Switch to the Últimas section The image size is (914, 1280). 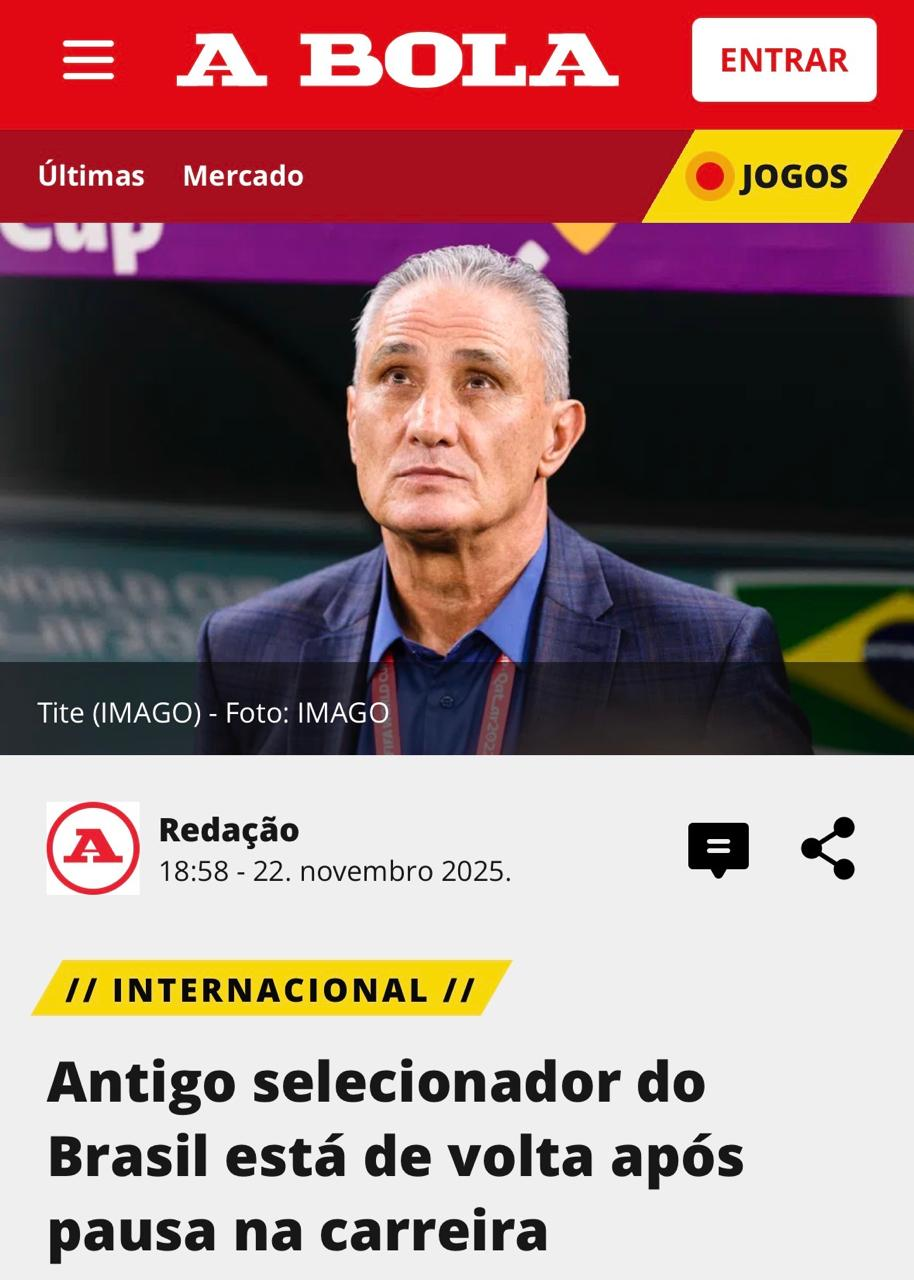pos(91,176)
